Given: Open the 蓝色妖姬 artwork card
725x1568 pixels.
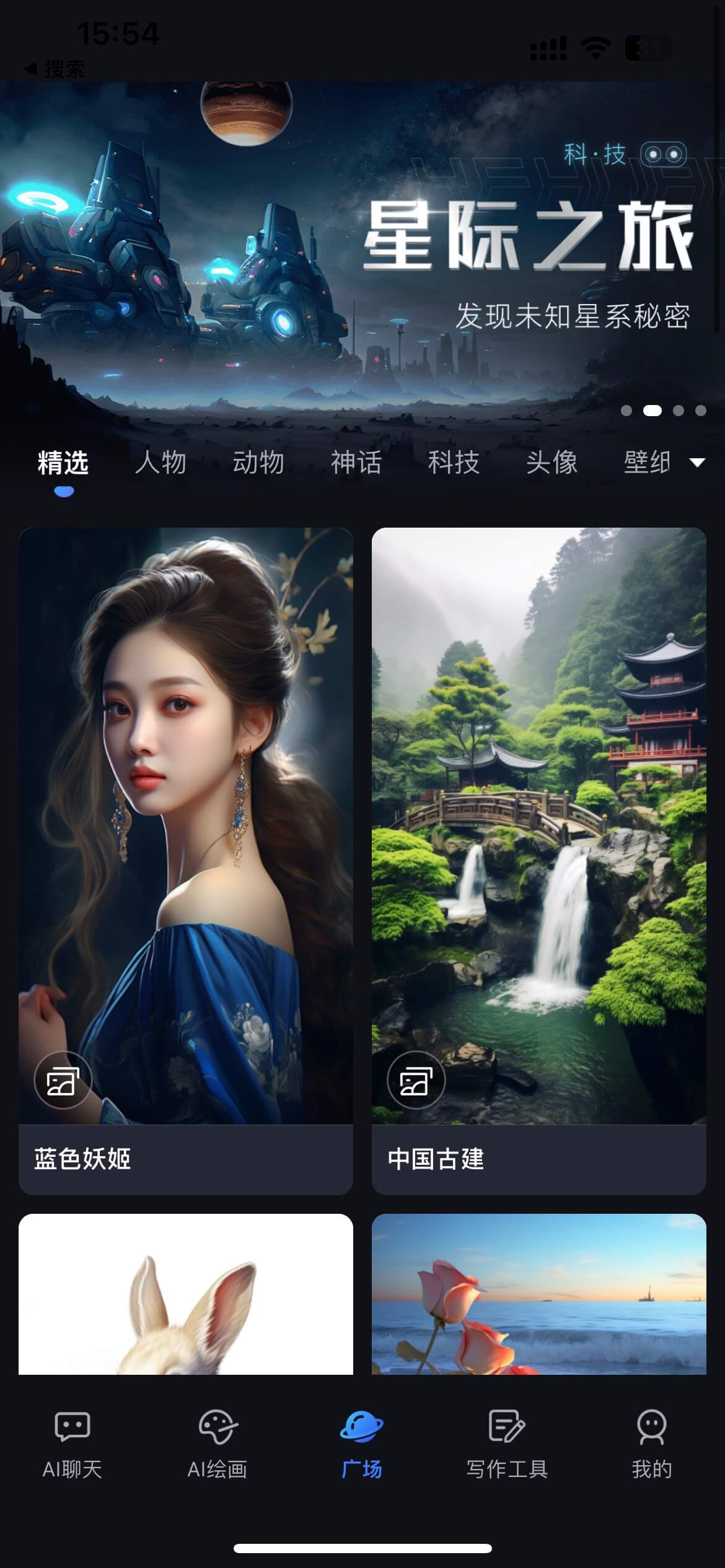Looking at the screenshot, I should (186, 805).
